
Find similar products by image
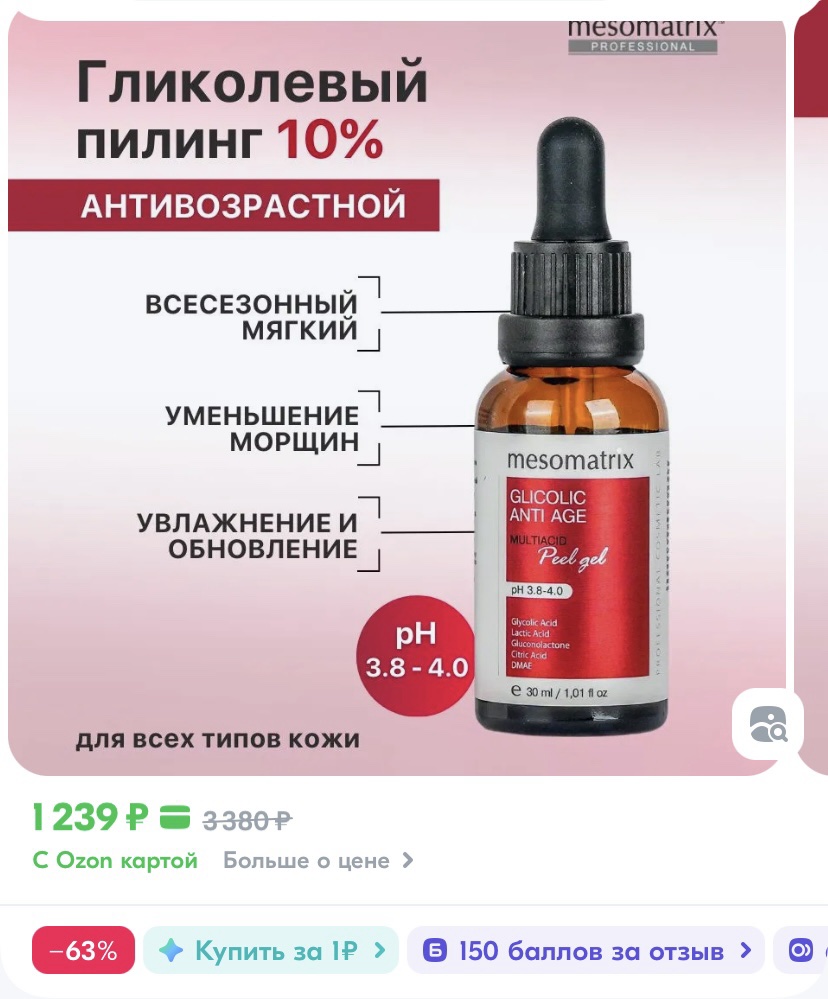[x=767, y=723]
